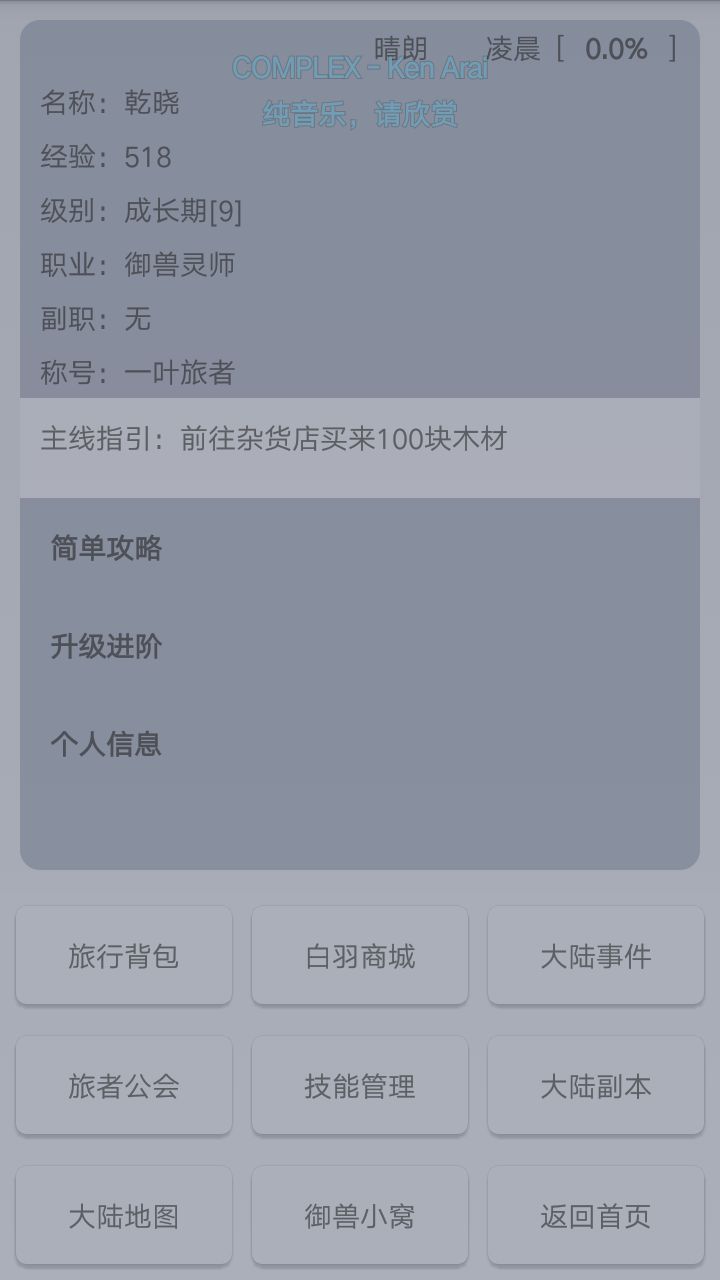720x1280 pixels.
Task: Open the 白羽商城 shop
Action: coord(359,955)
